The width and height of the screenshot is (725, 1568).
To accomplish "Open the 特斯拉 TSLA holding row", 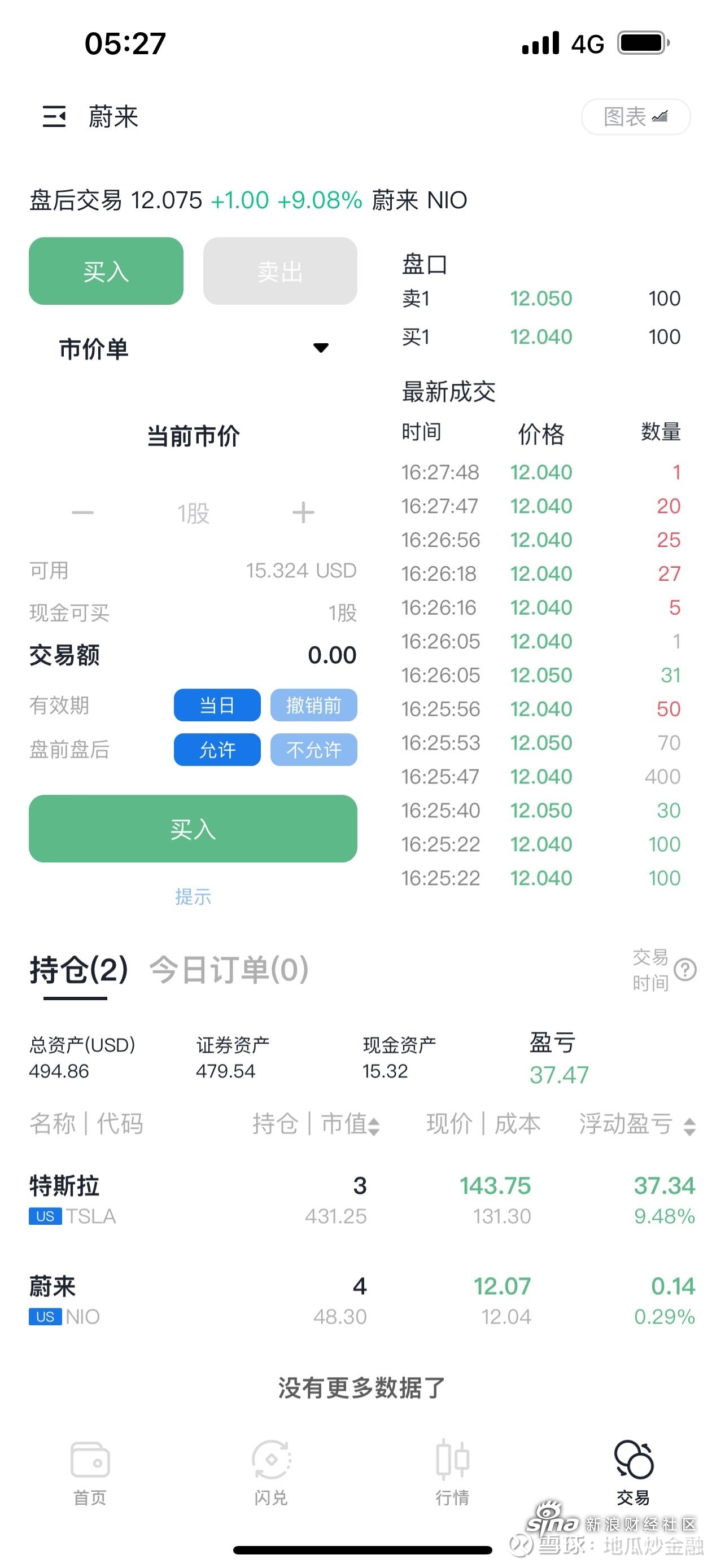I will [362, 1199].
